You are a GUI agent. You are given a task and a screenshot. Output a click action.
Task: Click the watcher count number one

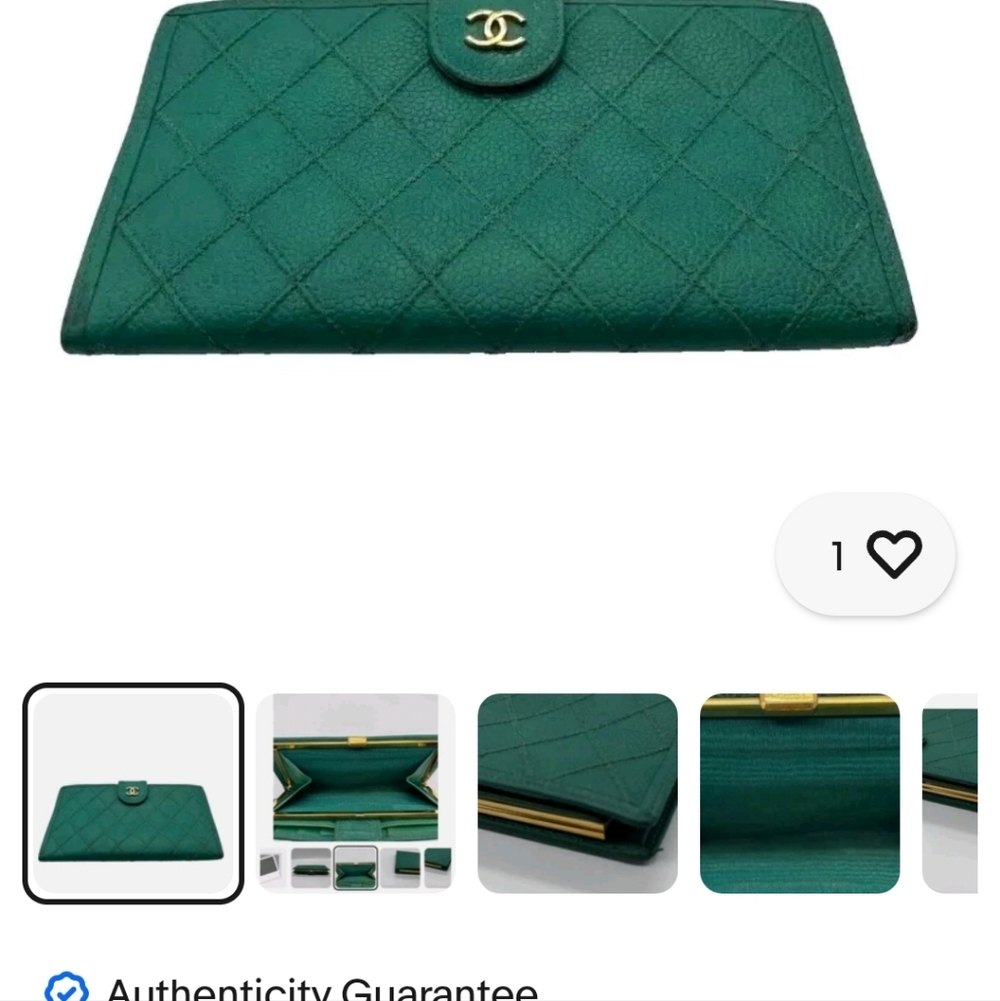837,556
